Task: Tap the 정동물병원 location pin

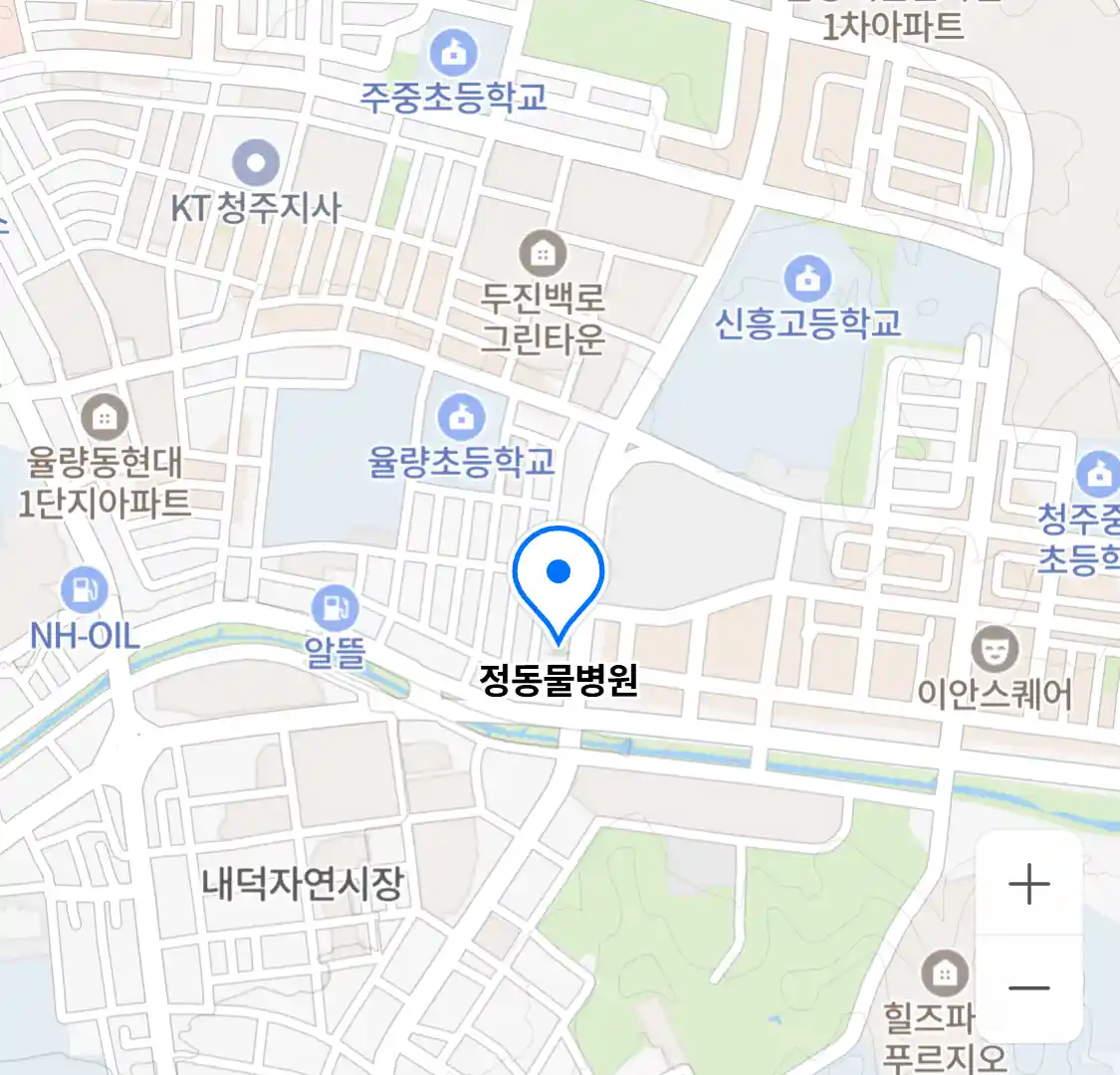Action: (x=559, y=574)
